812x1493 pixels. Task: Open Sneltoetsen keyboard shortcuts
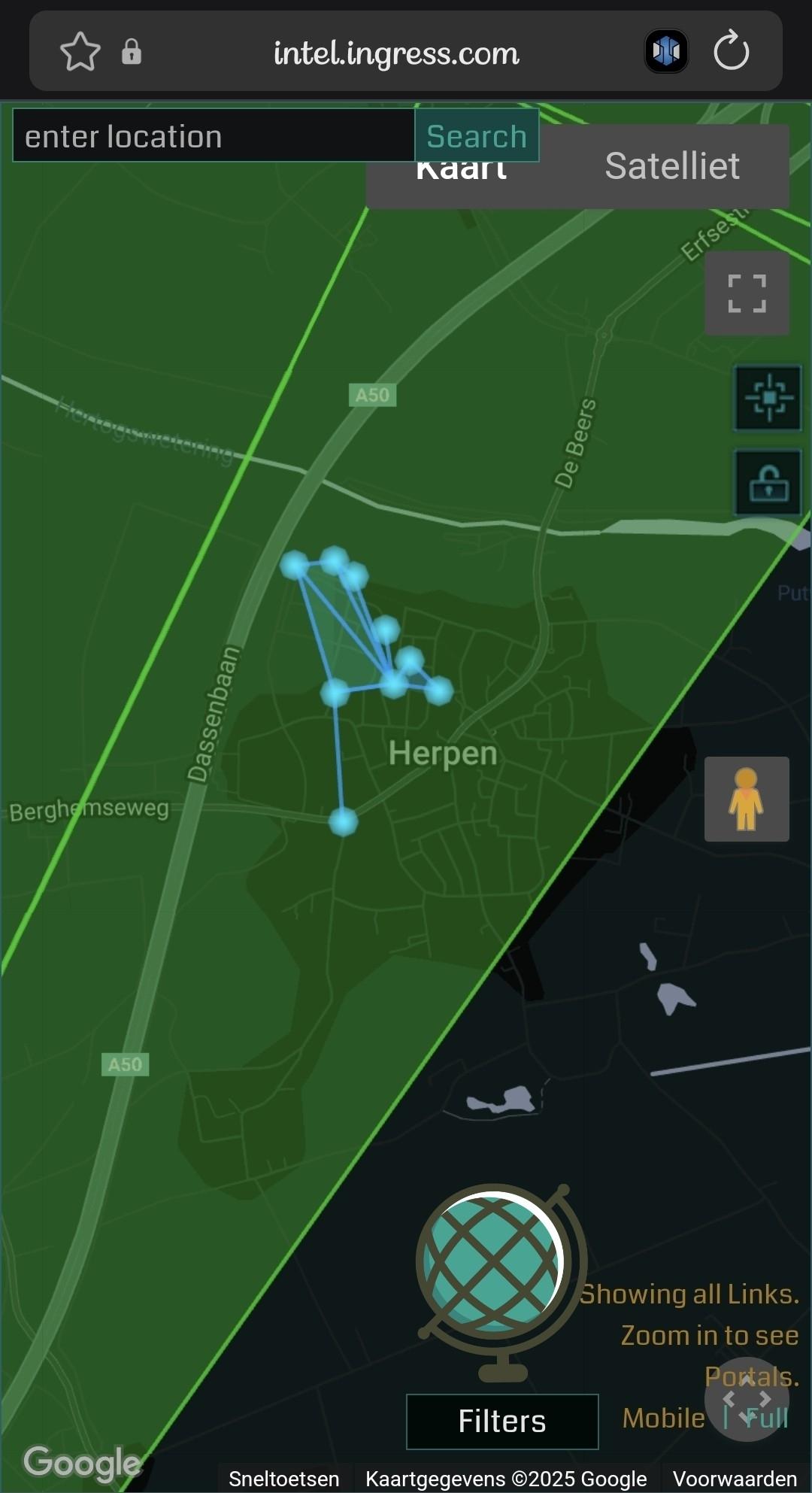[x=283, y=1479]
